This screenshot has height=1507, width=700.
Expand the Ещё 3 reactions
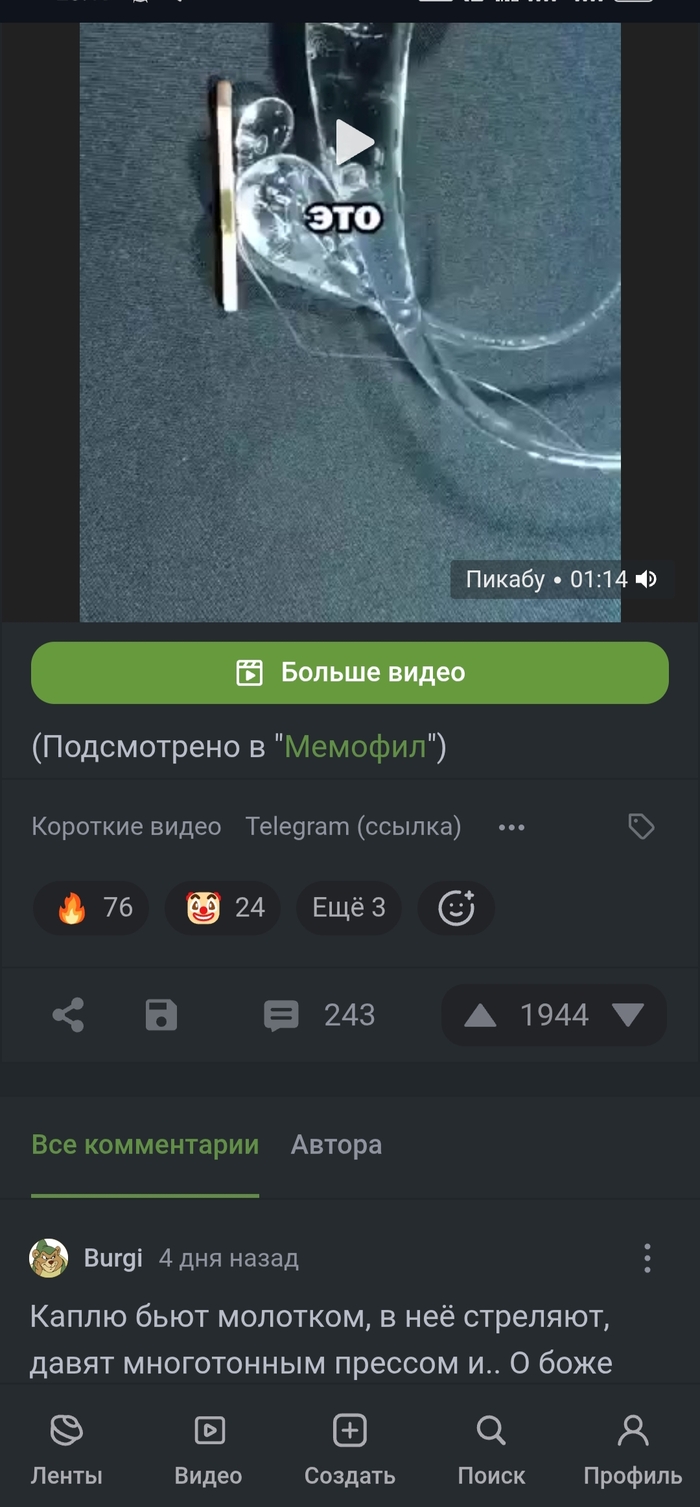point(348,908)
